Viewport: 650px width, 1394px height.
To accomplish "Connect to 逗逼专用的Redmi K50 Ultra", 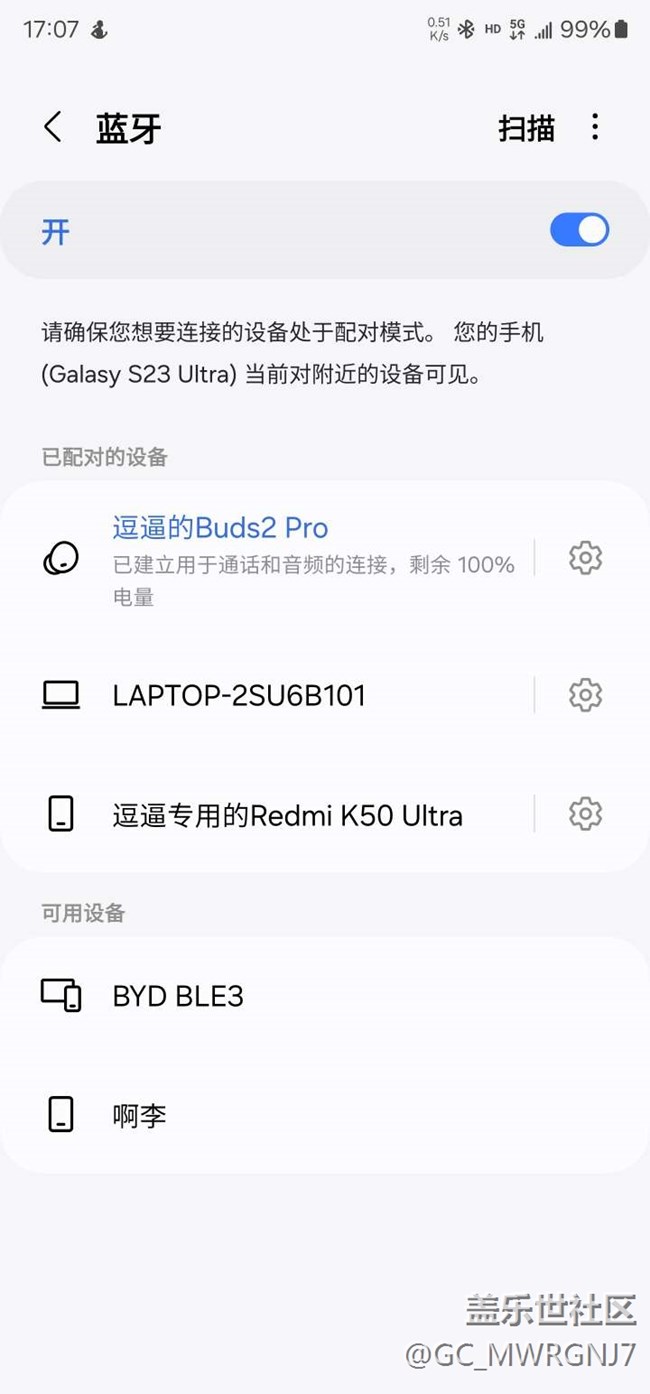I will point(267,815).
